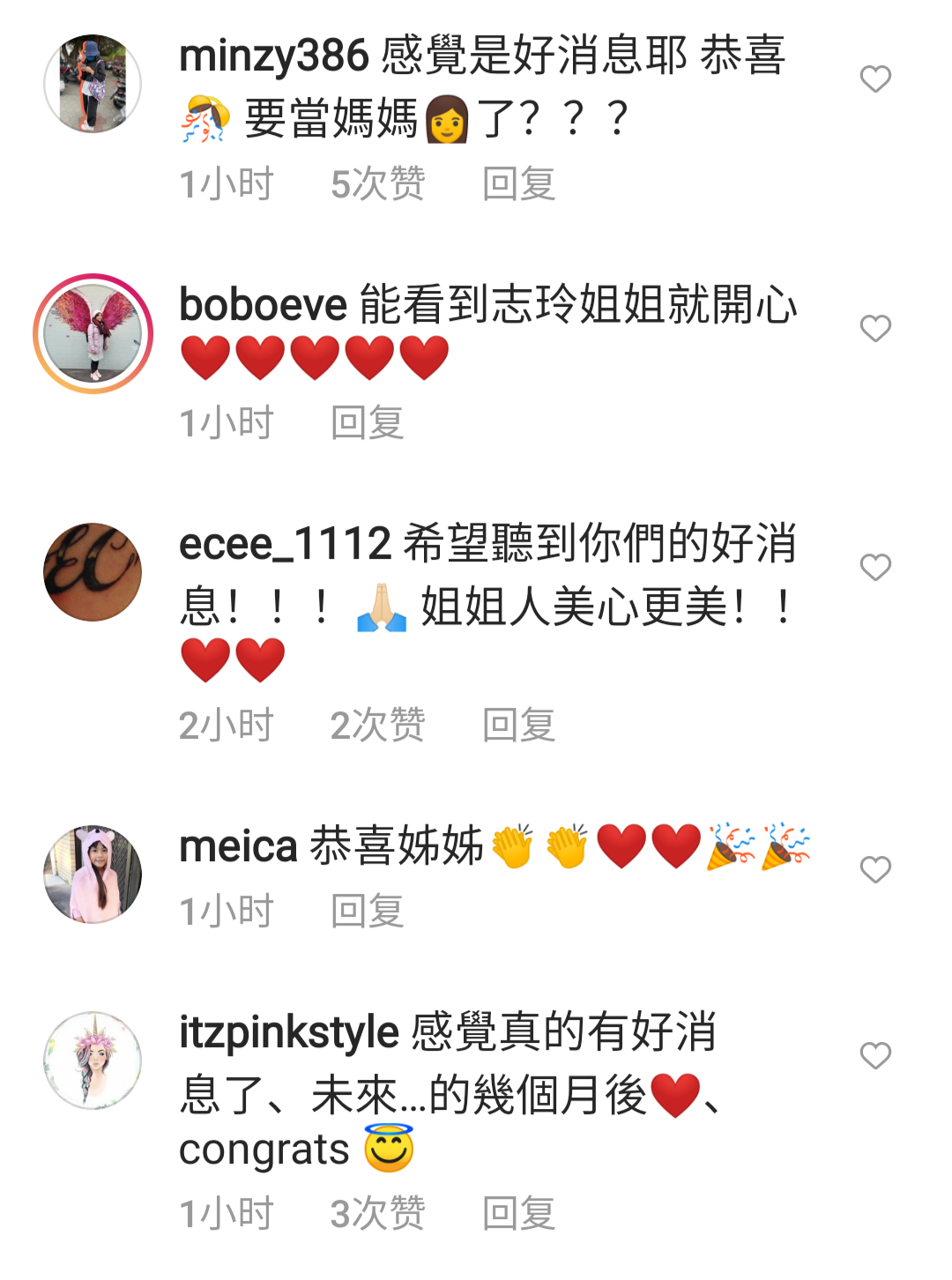Reply to minzy386's comment
This screenshot has height=1280, width=952.
click(x=518, y=184)
